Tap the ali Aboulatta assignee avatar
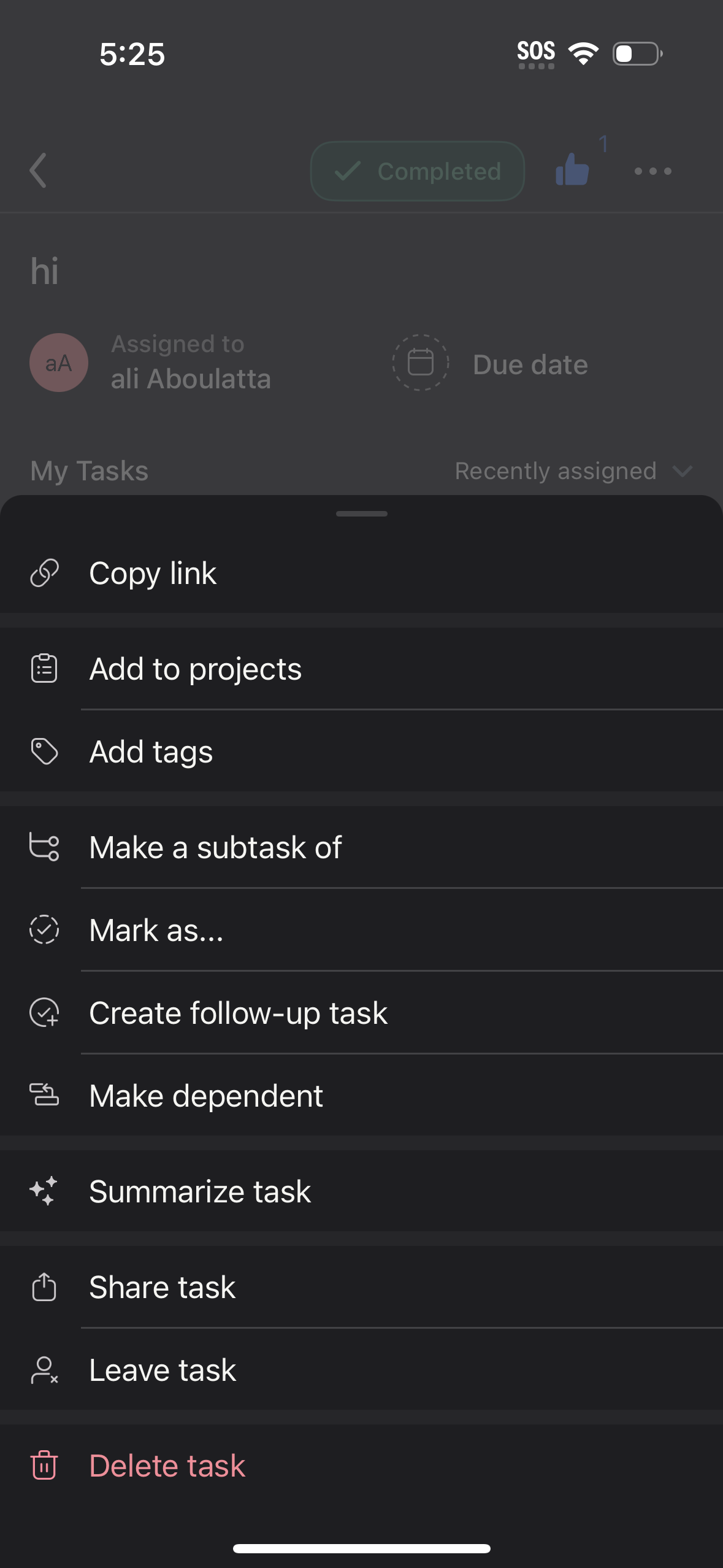The image size is (723, 1568). (59, 363)
